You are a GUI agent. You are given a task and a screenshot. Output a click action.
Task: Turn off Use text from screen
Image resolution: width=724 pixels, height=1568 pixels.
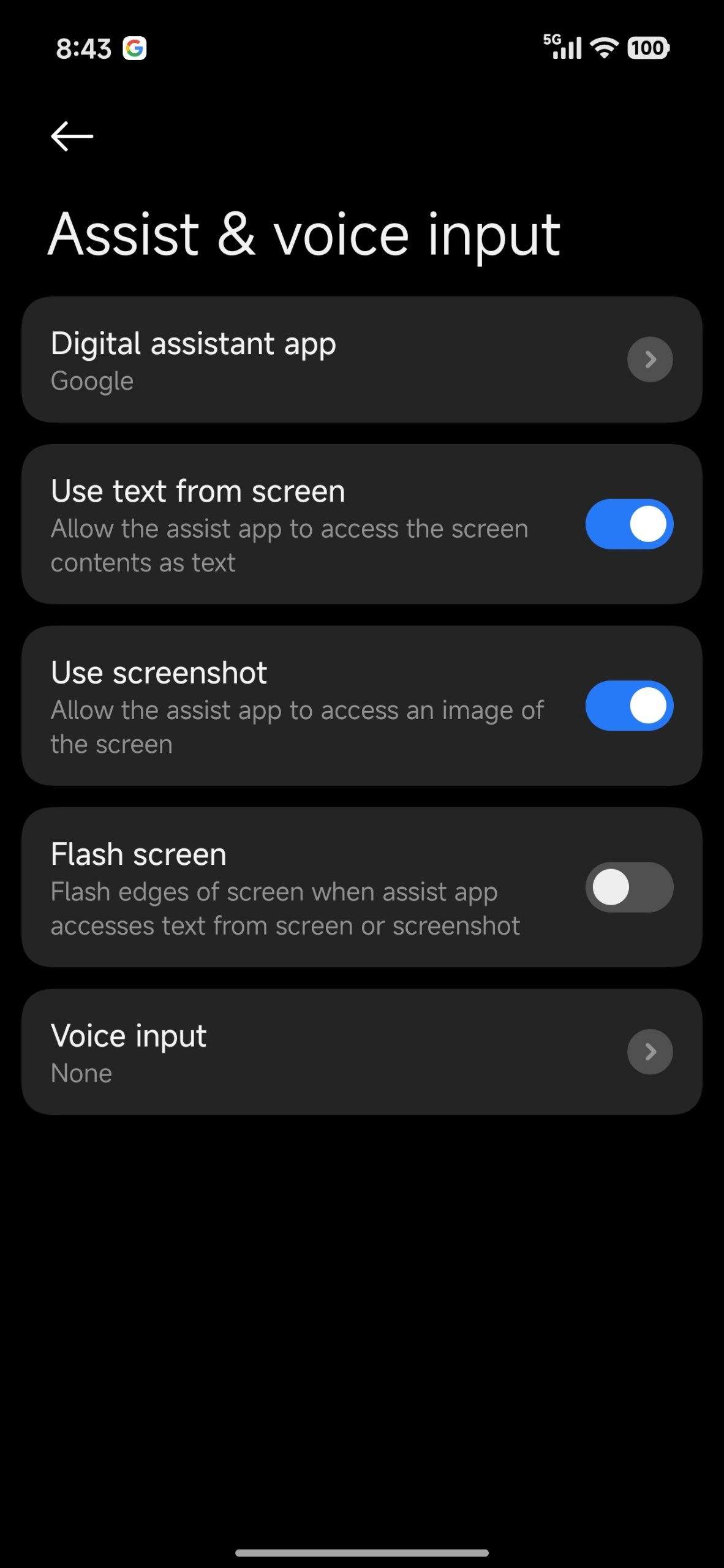[628, 524]
